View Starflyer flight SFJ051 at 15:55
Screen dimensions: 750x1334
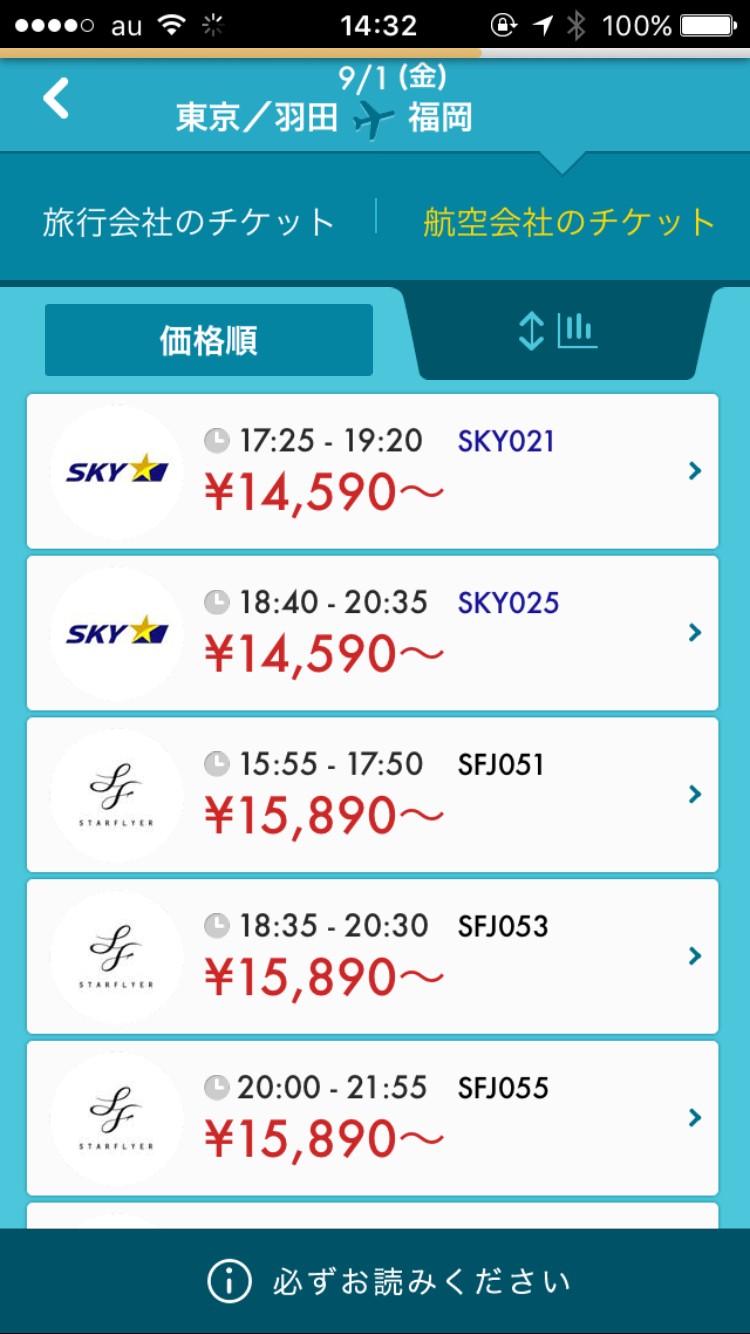tap(372, 795)
